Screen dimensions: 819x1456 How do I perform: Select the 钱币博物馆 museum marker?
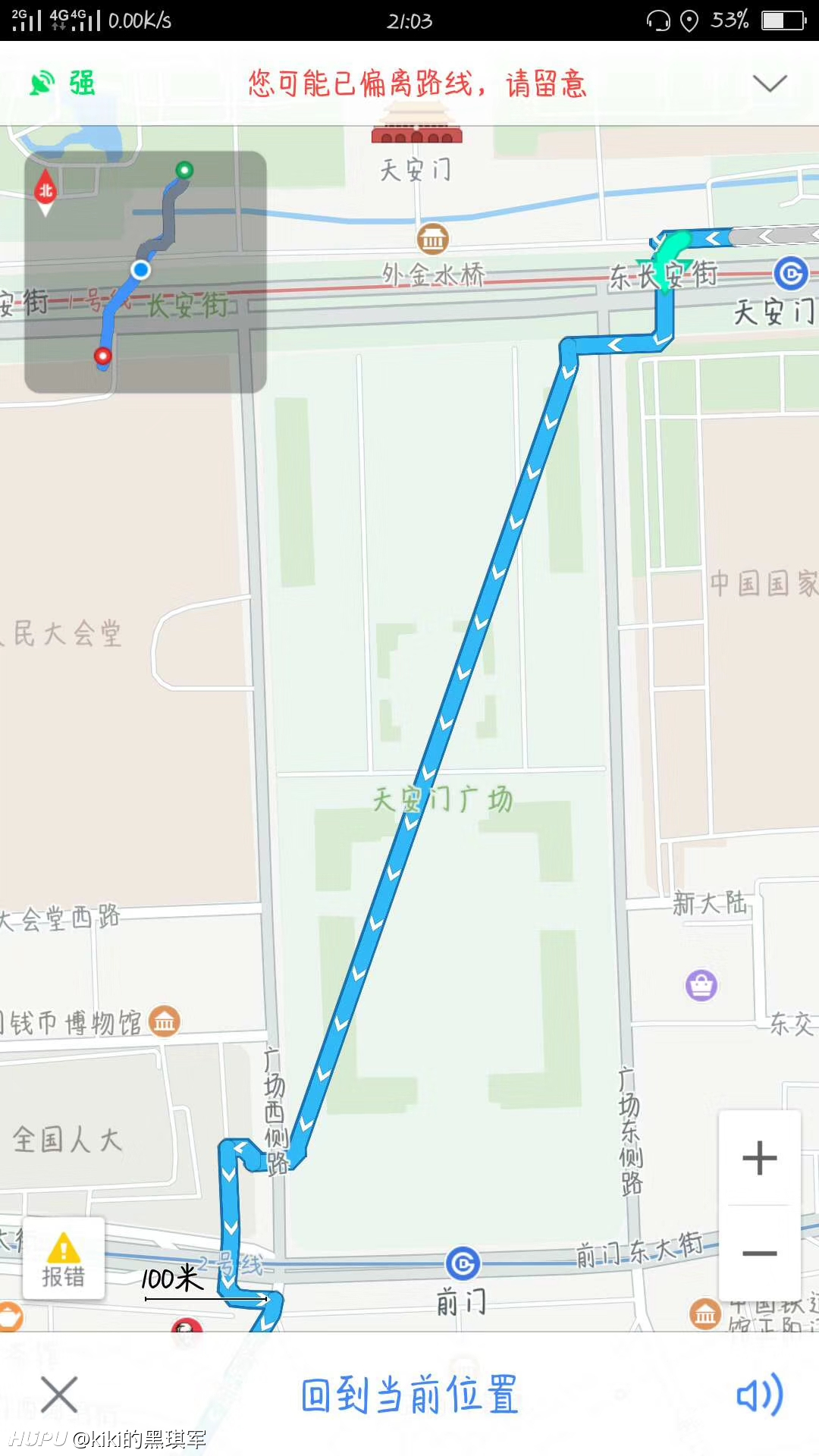coord(165,1021)
